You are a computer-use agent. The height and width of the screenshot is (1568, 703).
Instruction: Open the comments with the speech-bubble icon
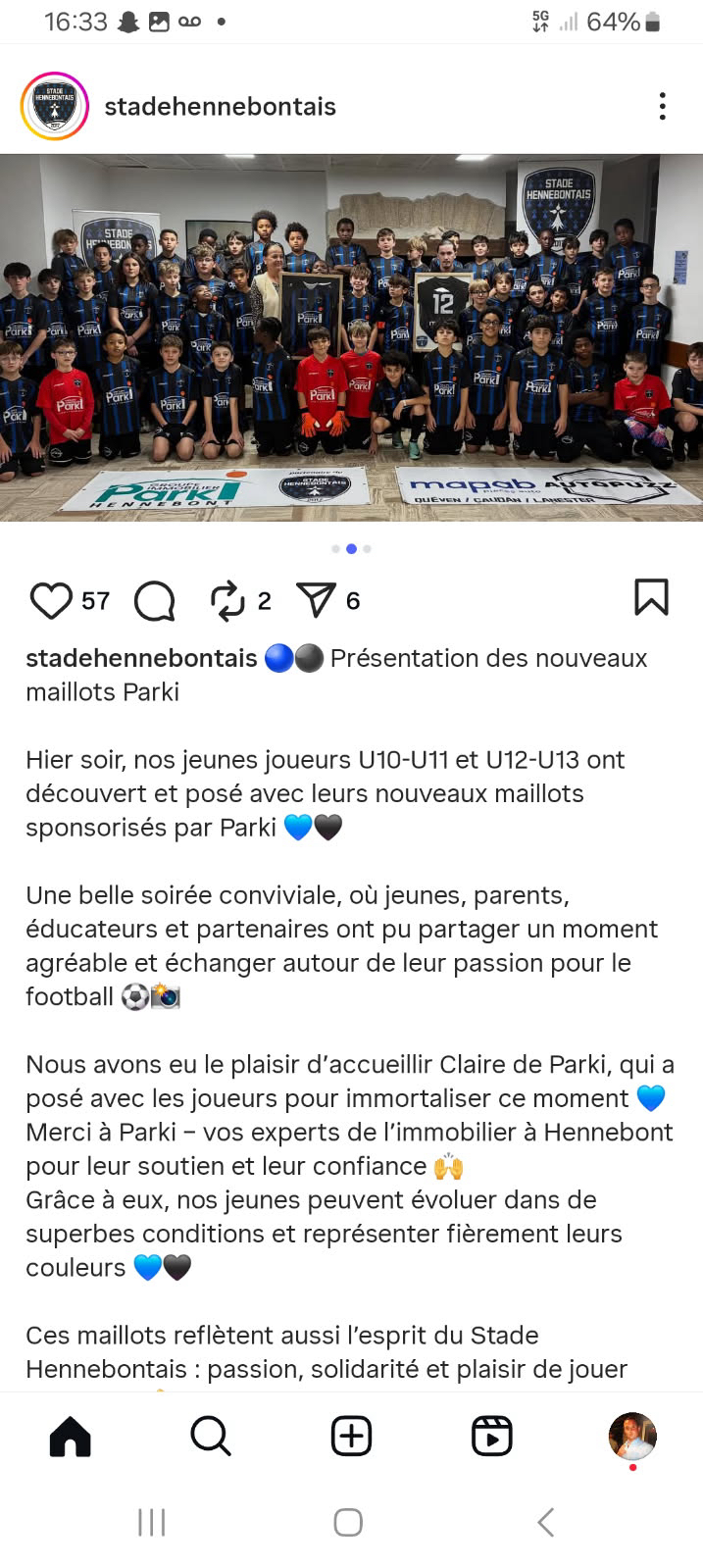coord(154,600)
